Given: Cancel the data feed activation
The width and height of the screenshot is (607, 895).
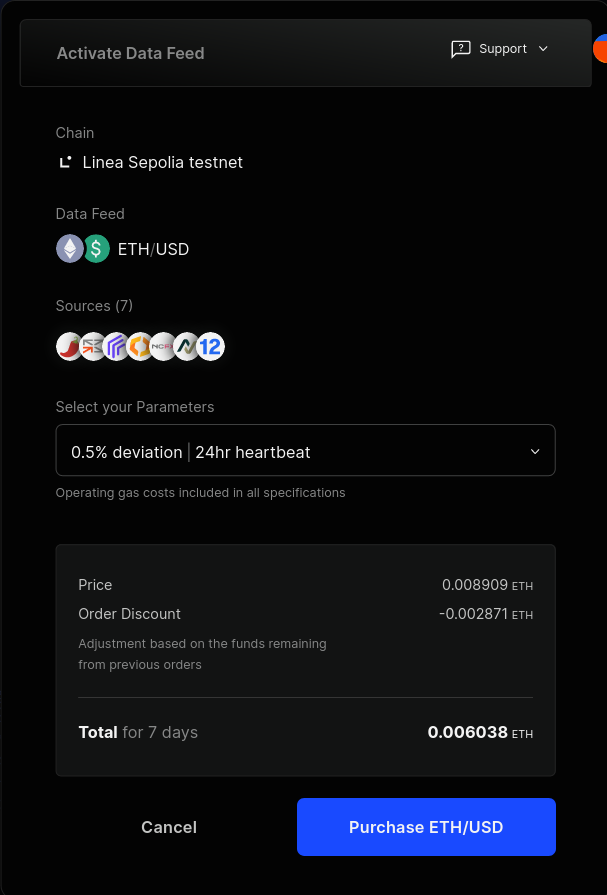Looking at the screenshot, I should point(169,827).
